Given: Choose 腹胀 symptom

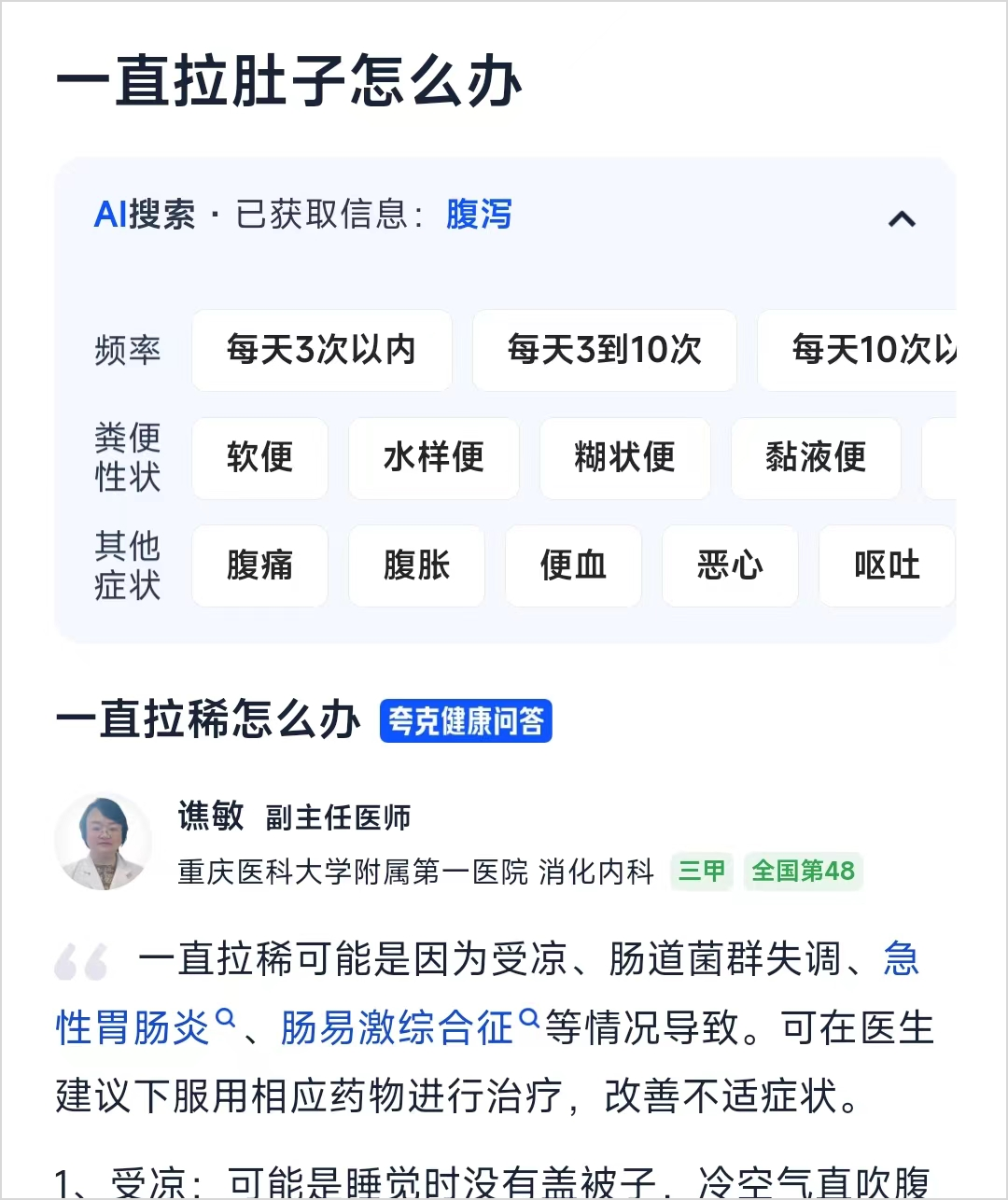Looking at the screenshot, I should 416,565.
